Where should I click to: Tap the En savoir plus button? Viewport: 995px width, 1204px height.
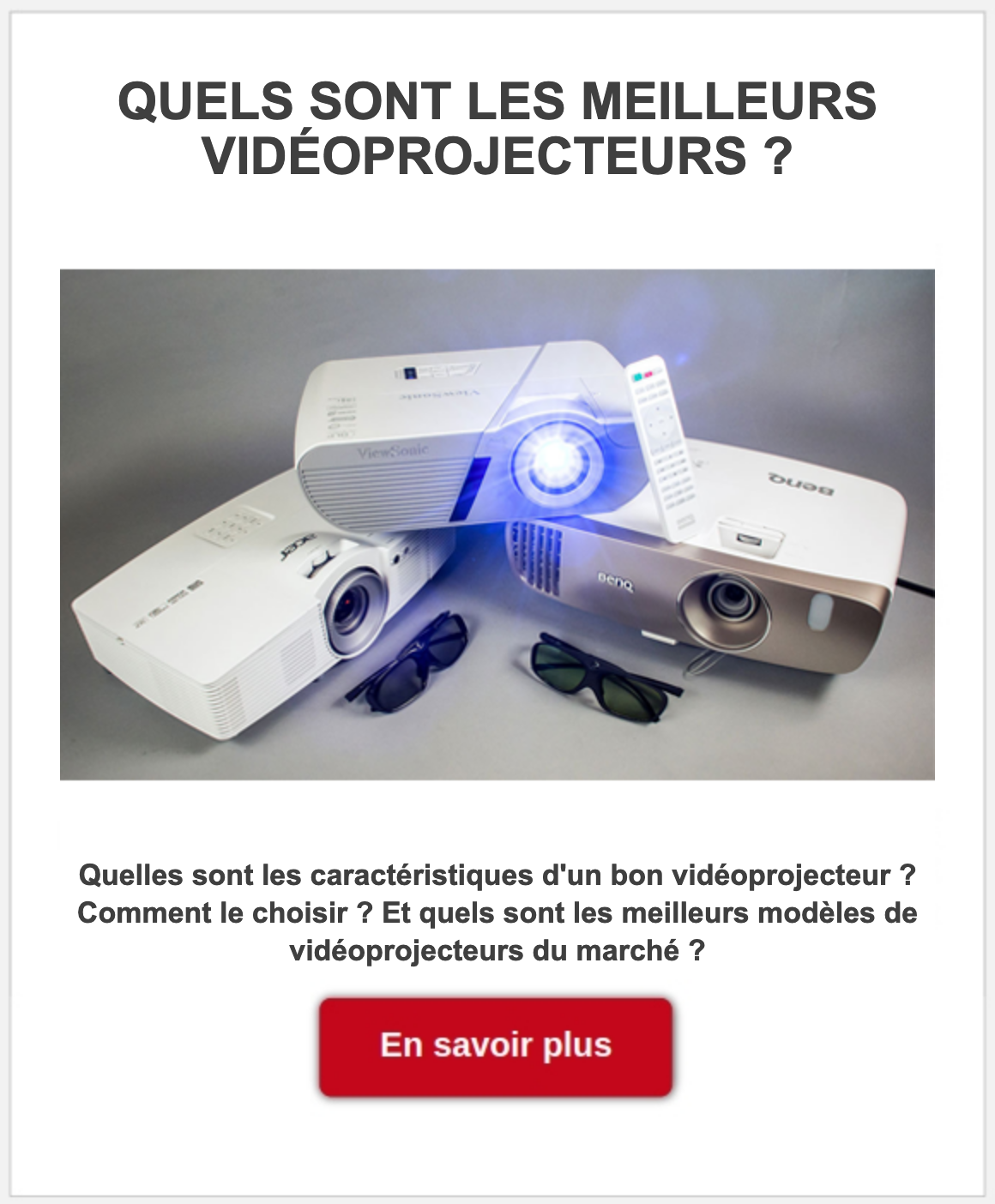pos(495,1046)
